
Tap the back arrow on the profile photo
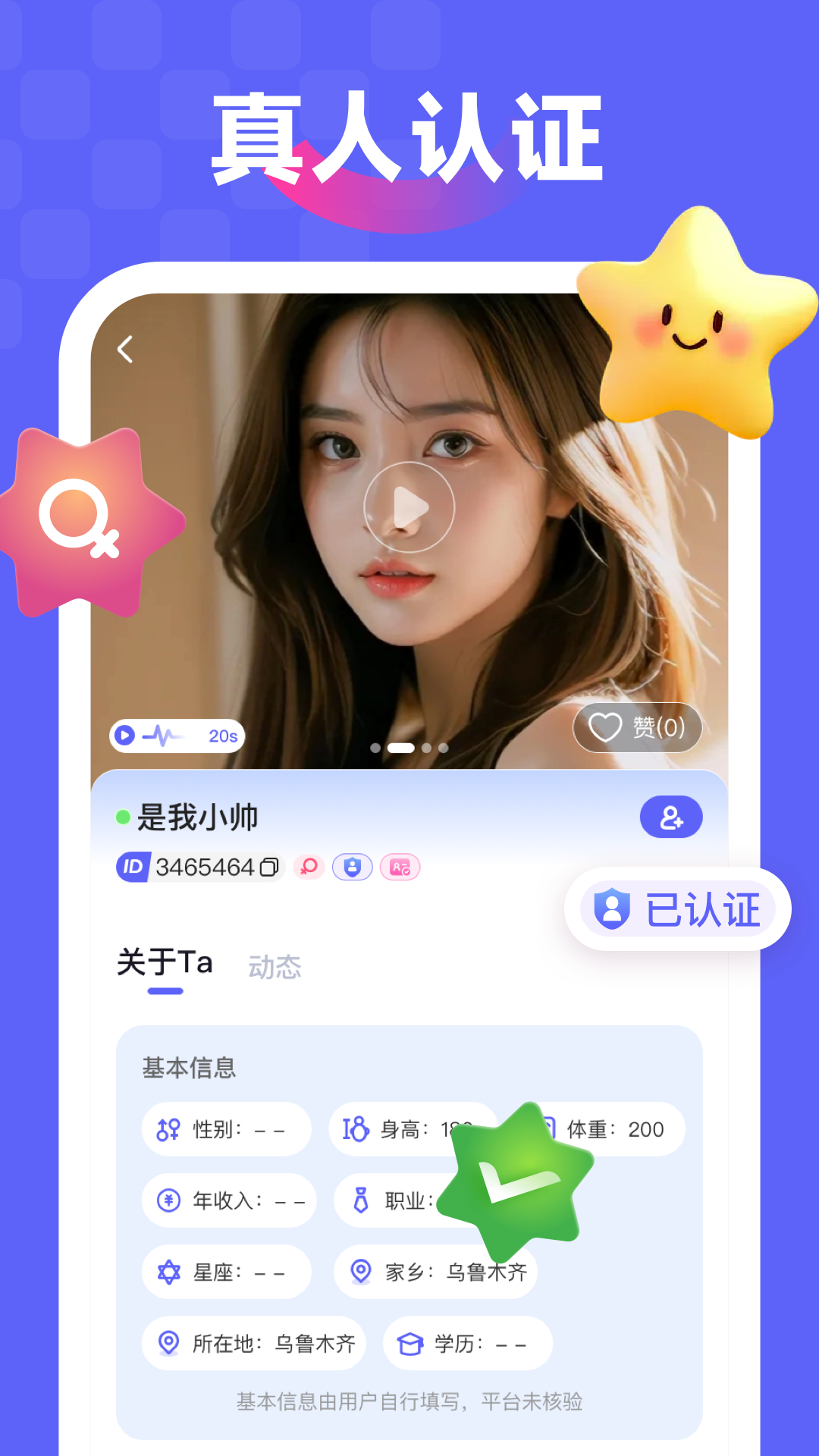(124, 347)
